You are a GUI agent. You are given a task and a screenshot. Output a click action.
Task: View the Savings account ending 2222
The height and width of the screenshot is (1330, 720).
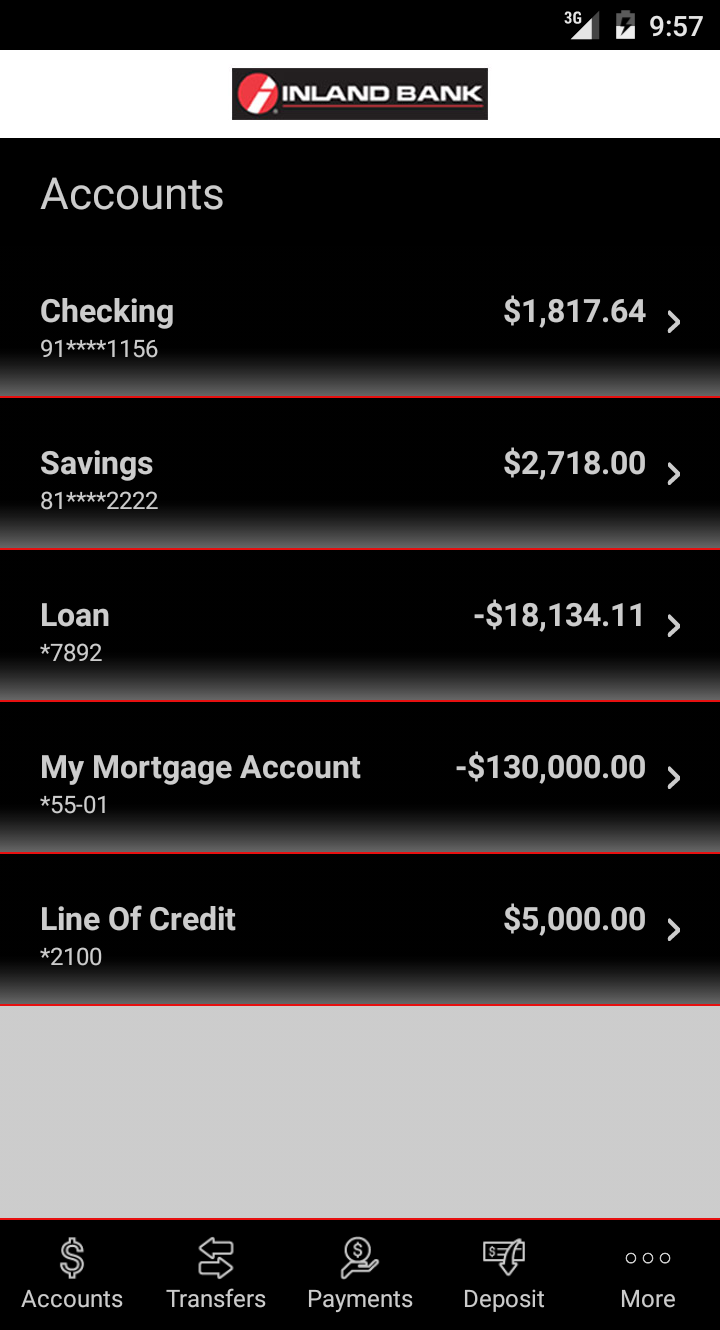(x=360, y=477)
